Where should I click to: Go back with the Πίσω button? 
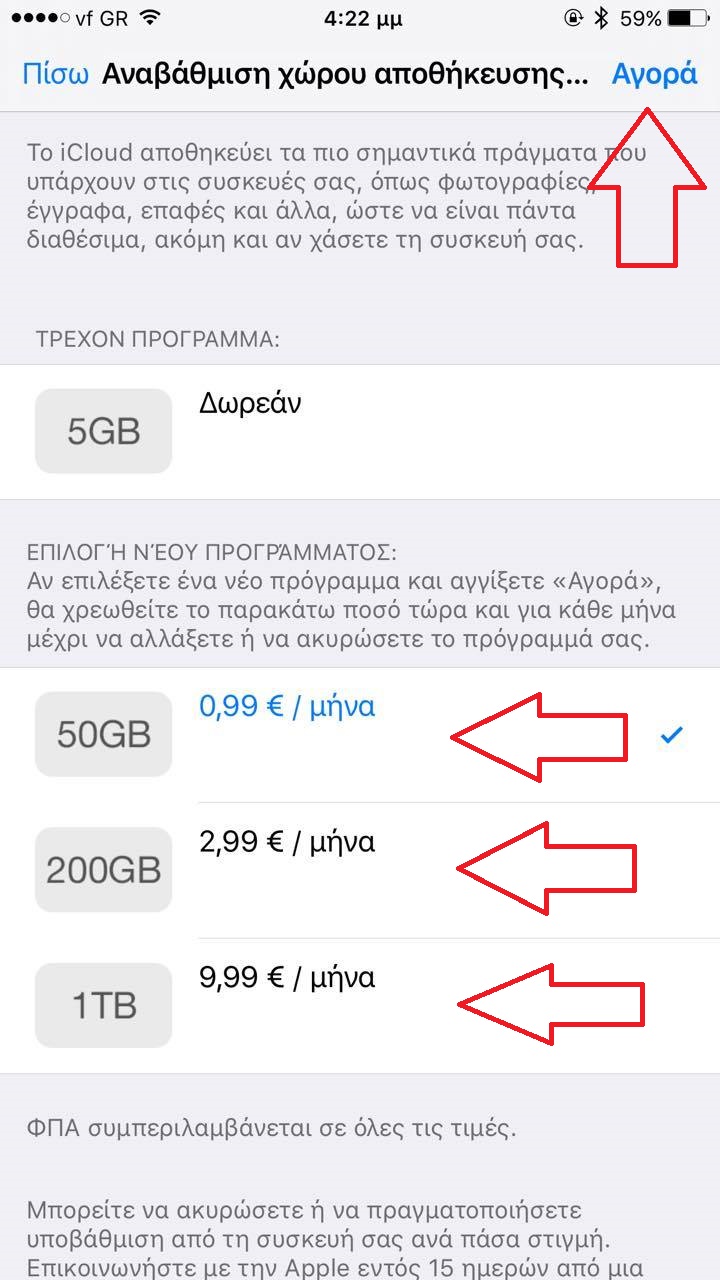pos(56,75)
